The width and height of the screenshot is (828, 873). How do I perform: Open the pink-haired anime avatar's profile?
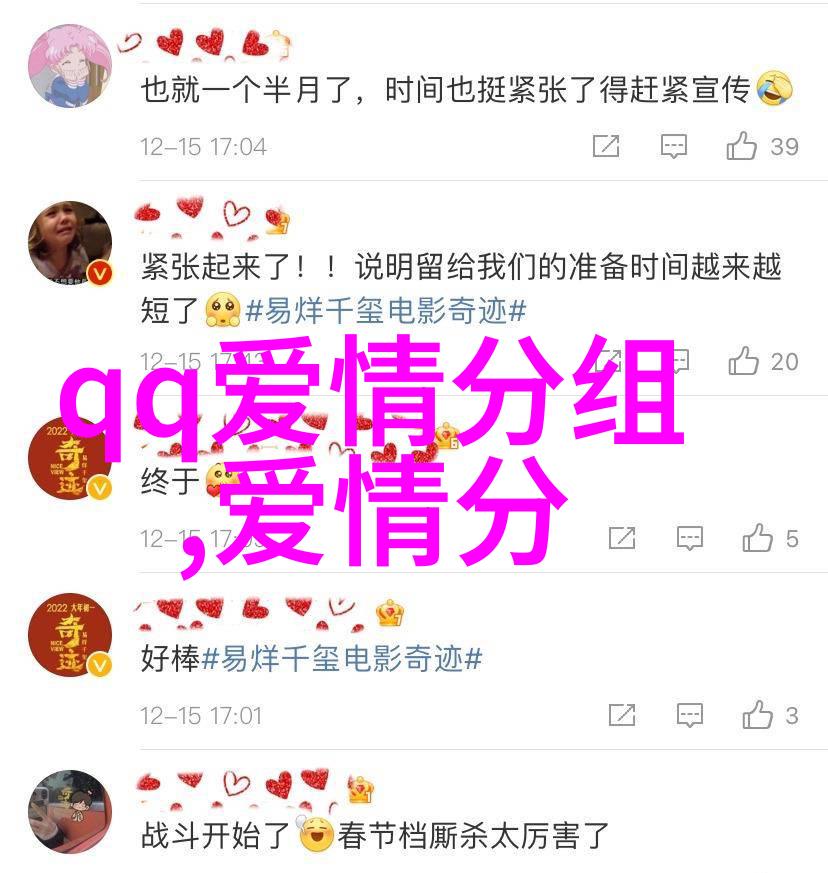click(x=69, y=65)
